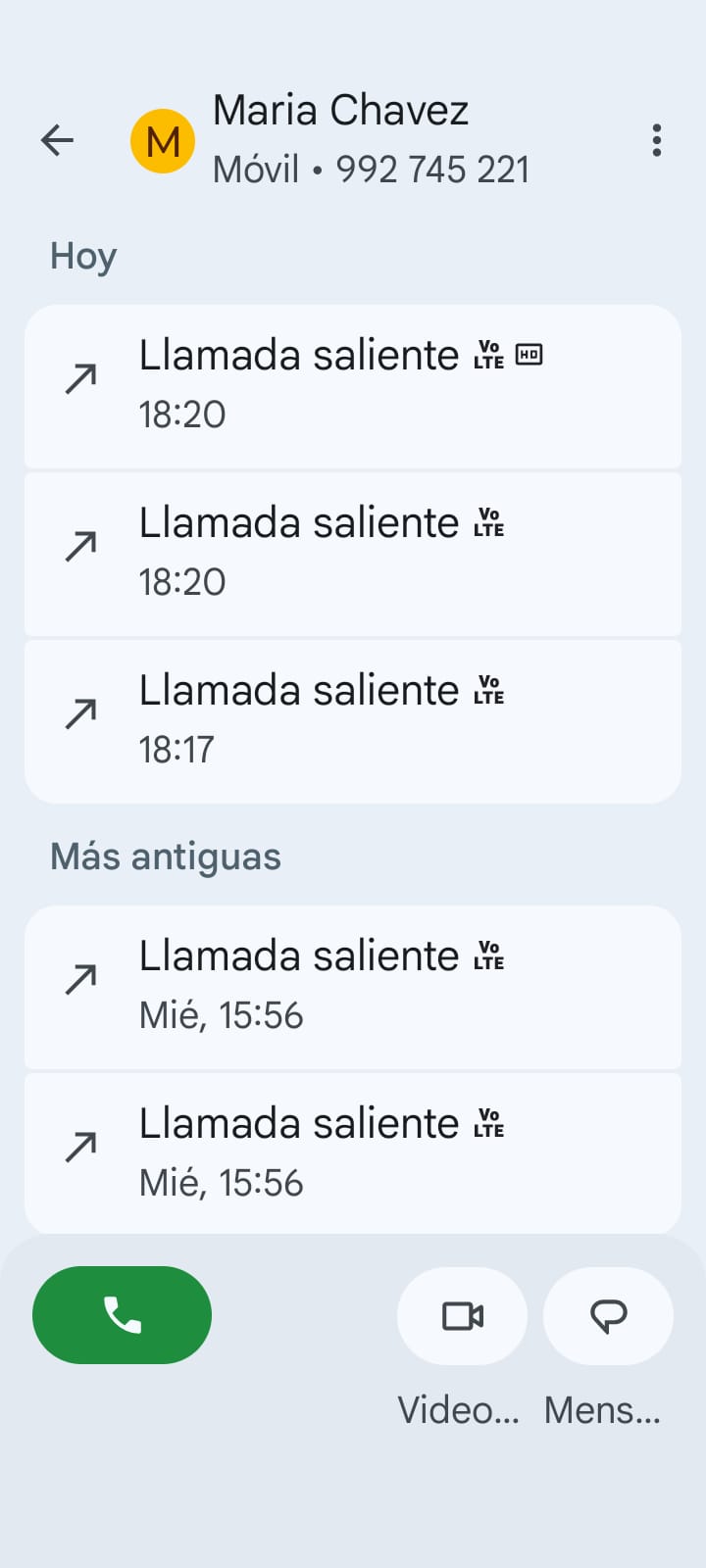Open the outgoing call from 18:17
Viewport: 706px width, 1568px height.
[353, 721]
